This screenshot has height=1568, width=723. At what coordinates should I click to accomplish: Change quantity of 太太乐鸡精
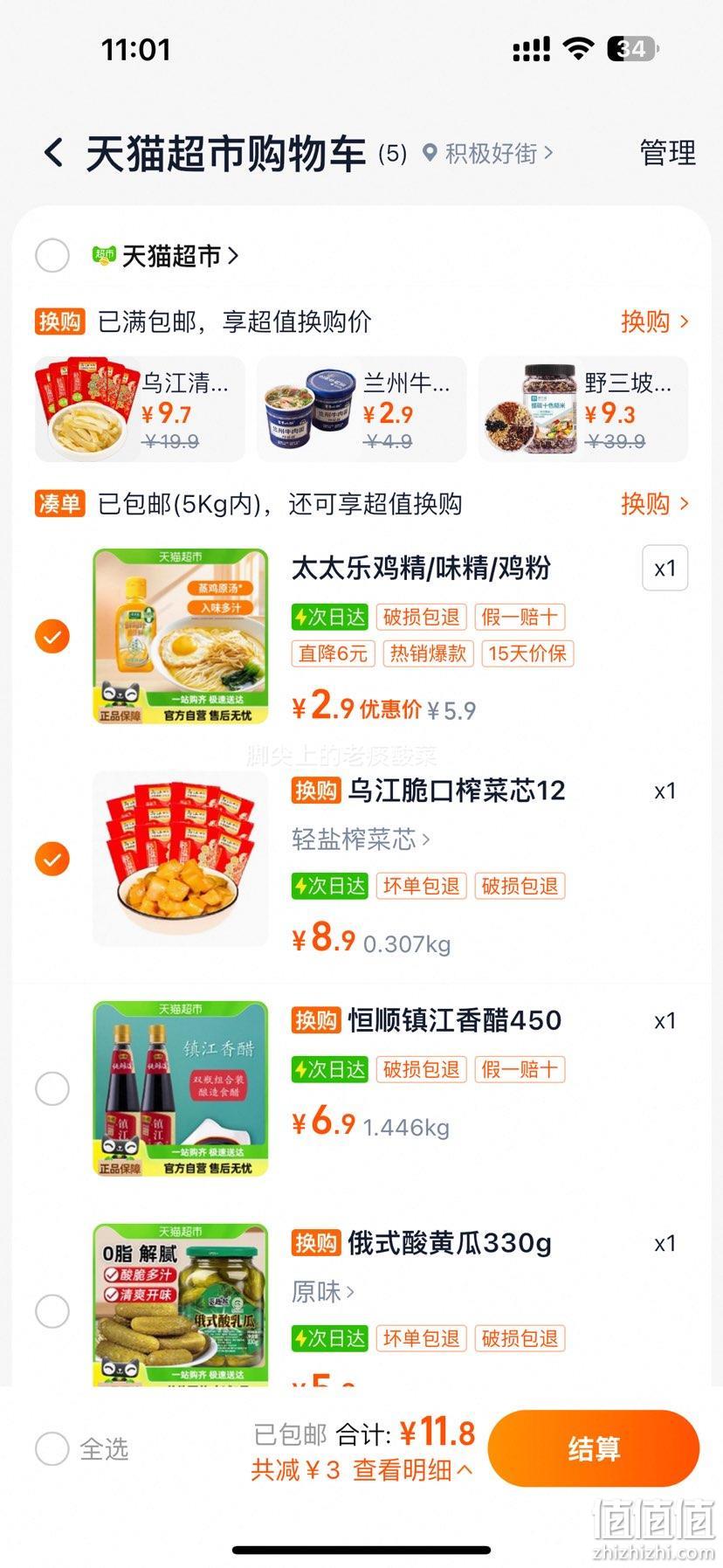tap(664, 569)
